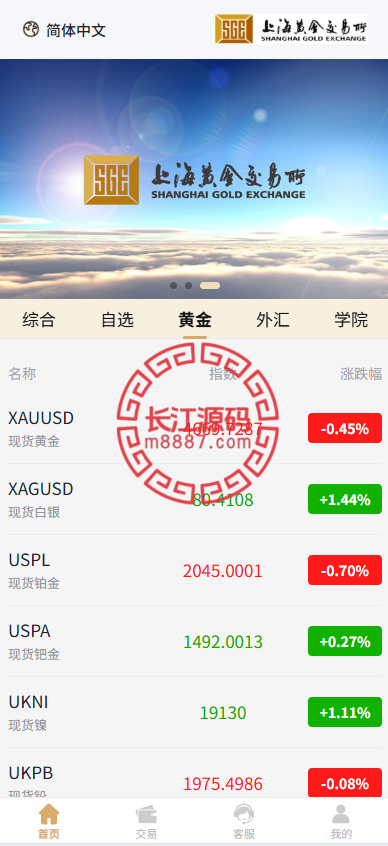Image resolution: width=388 pixels, height=846 pixels.
Task: Open the USPL 现货铂金 row
Action: click(x=194, y=570)
